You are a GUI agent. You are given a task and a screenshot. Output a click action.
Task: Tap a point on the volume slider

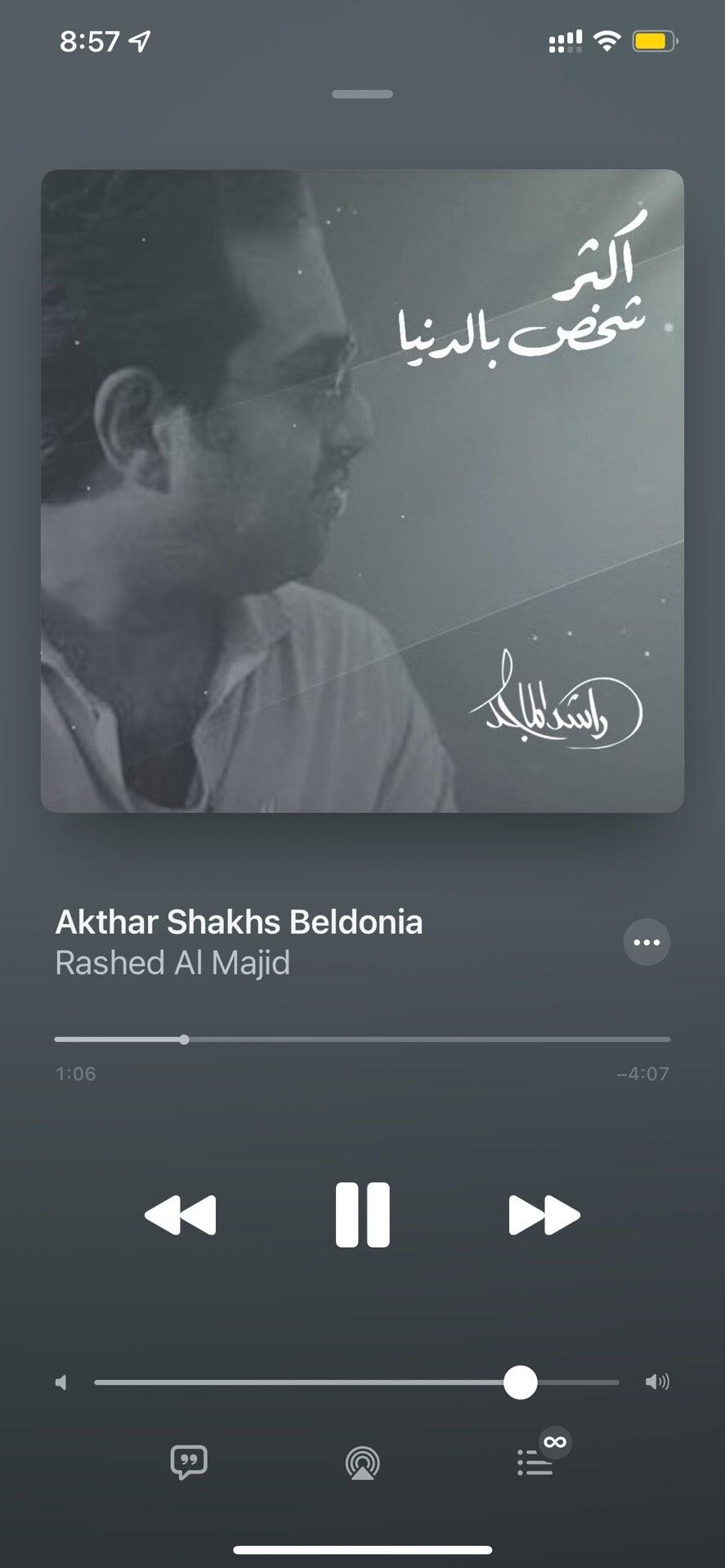(x=327, y=1383)
